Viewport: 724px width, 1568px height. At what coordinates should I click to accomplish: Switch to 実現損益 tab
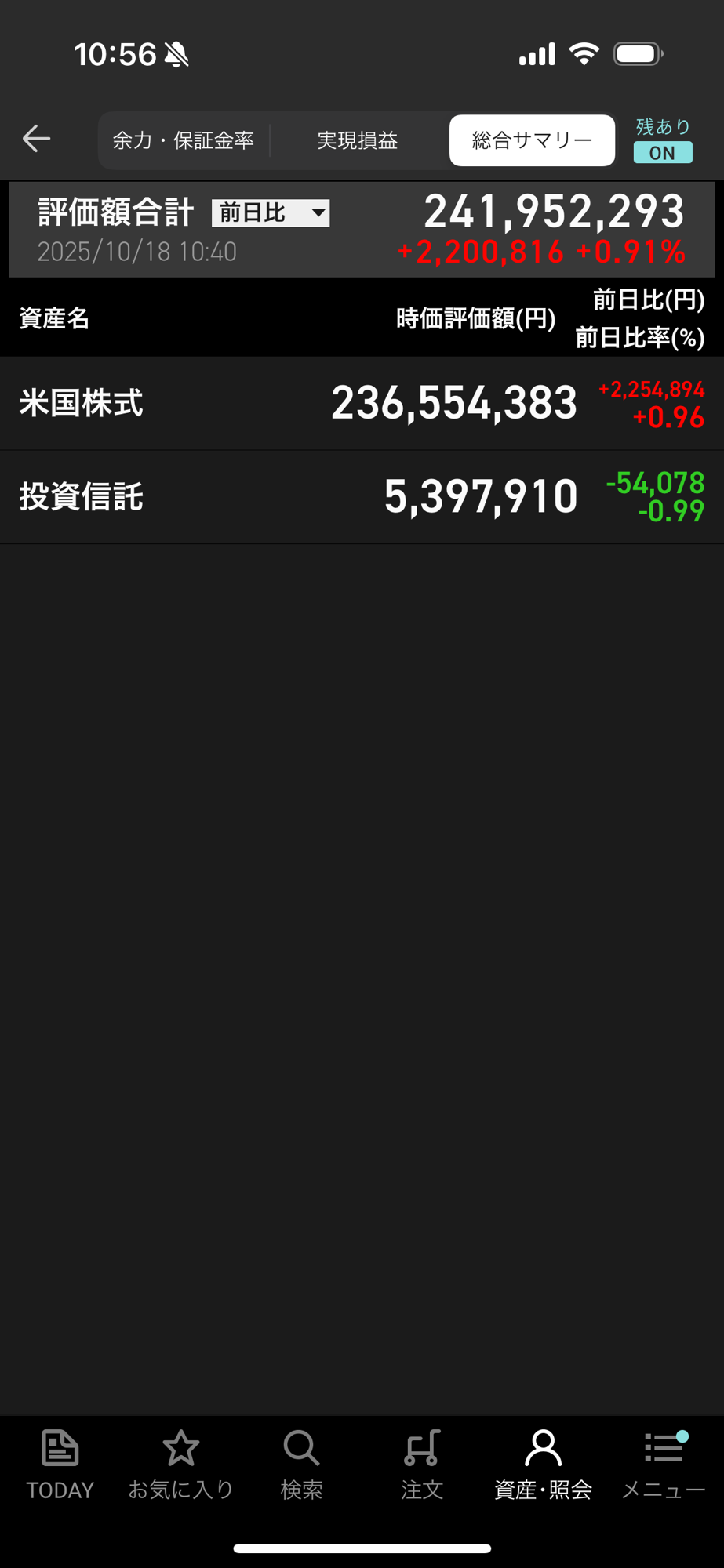358,141
